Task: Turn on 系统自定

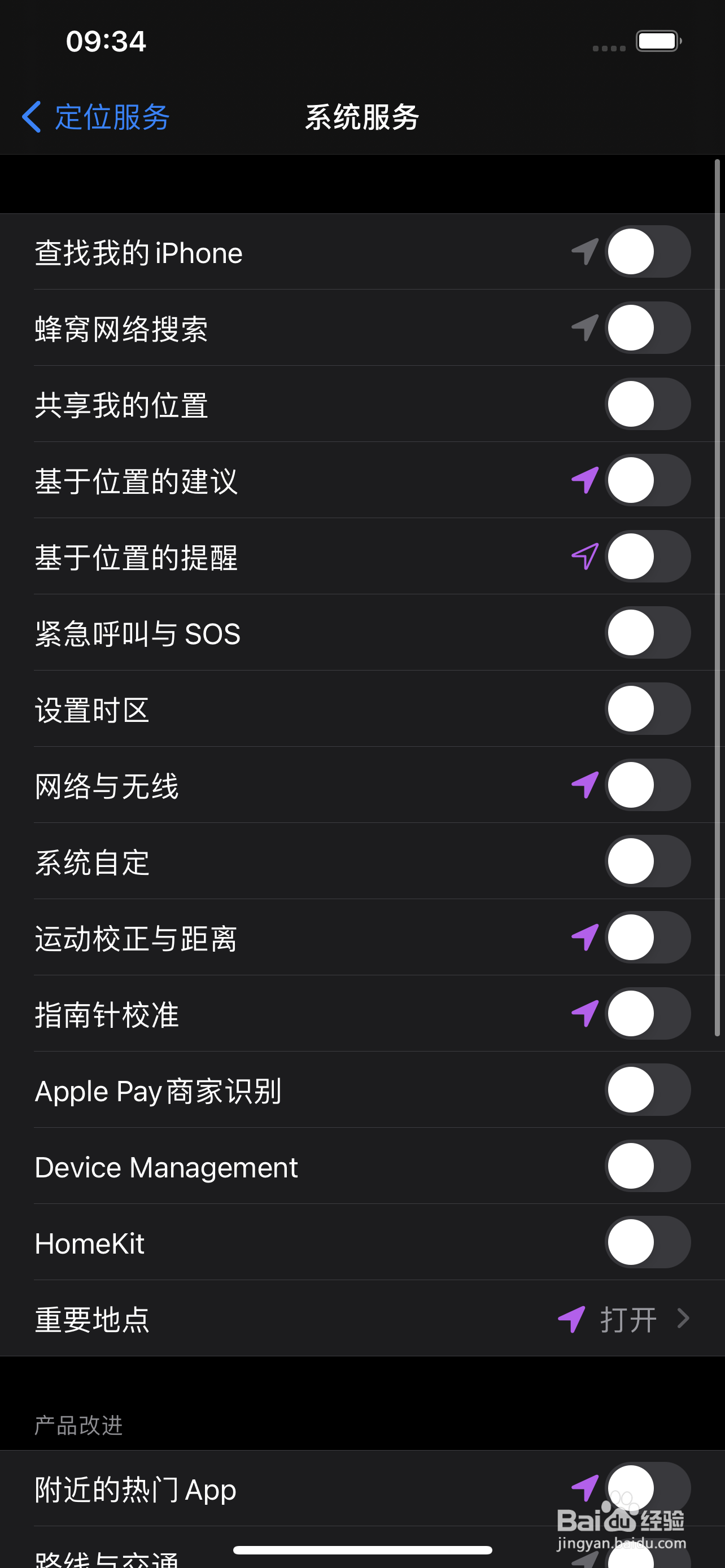Action: pyautogui.click(x=648, y=861)
